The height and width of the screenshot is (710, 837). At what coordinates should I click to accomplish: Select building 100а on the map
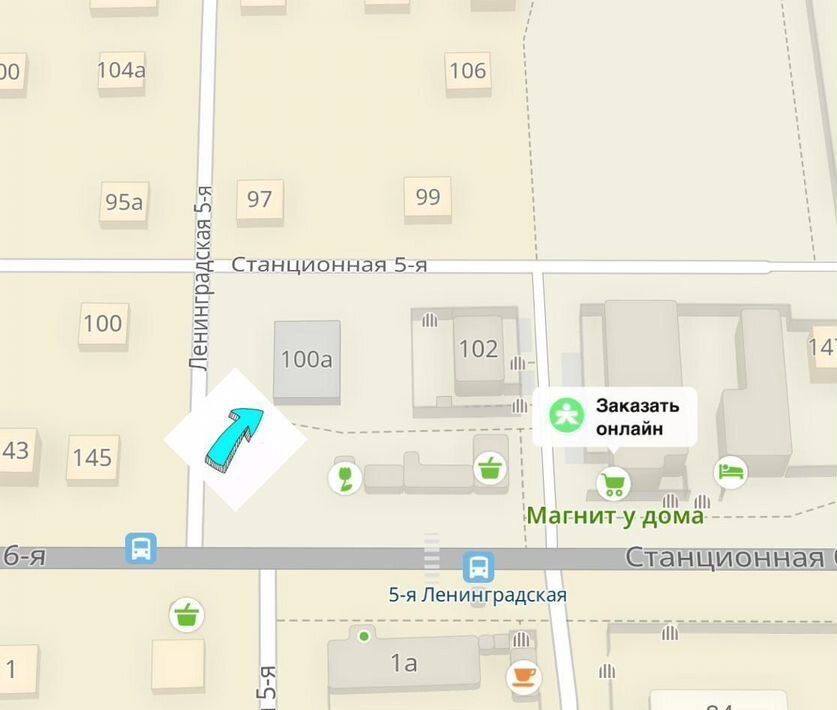tap(307, 360)
